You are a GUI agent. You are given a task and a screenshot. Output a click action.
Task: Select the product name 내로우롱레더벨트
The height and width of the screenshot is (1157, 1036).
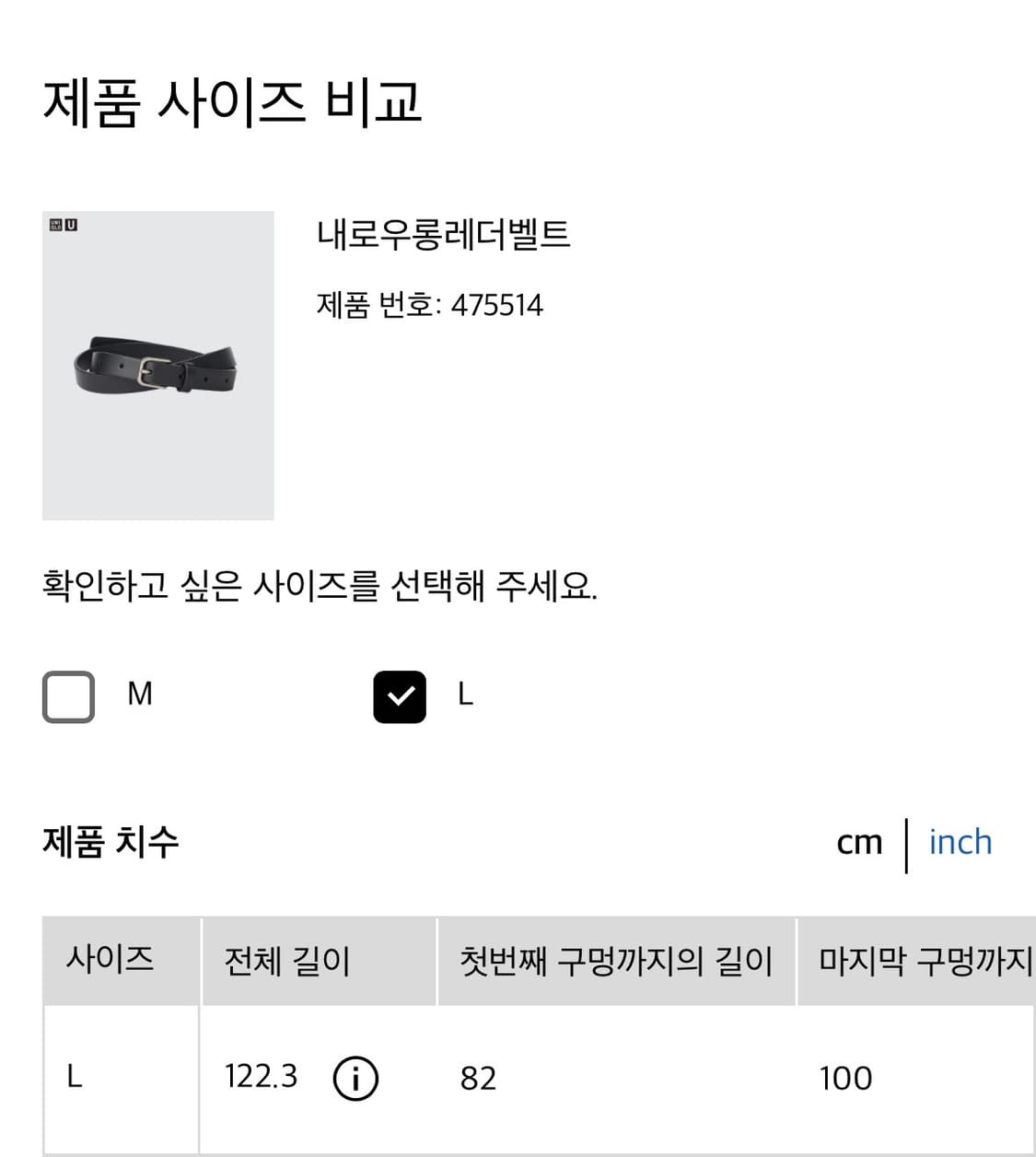pos(445,236)
